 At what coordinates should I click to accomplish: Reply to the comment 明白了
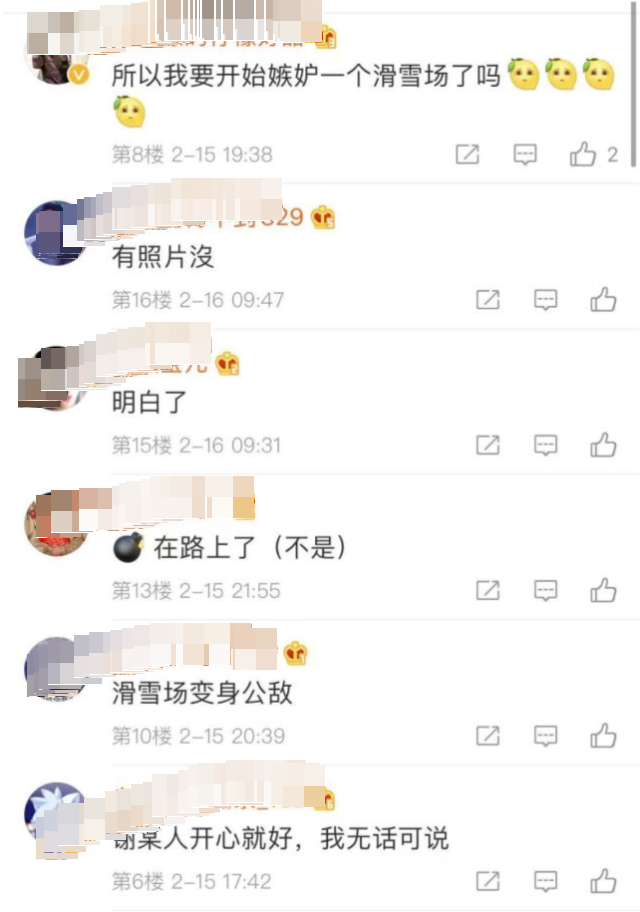pyautogui.click(x=545, y=445)
